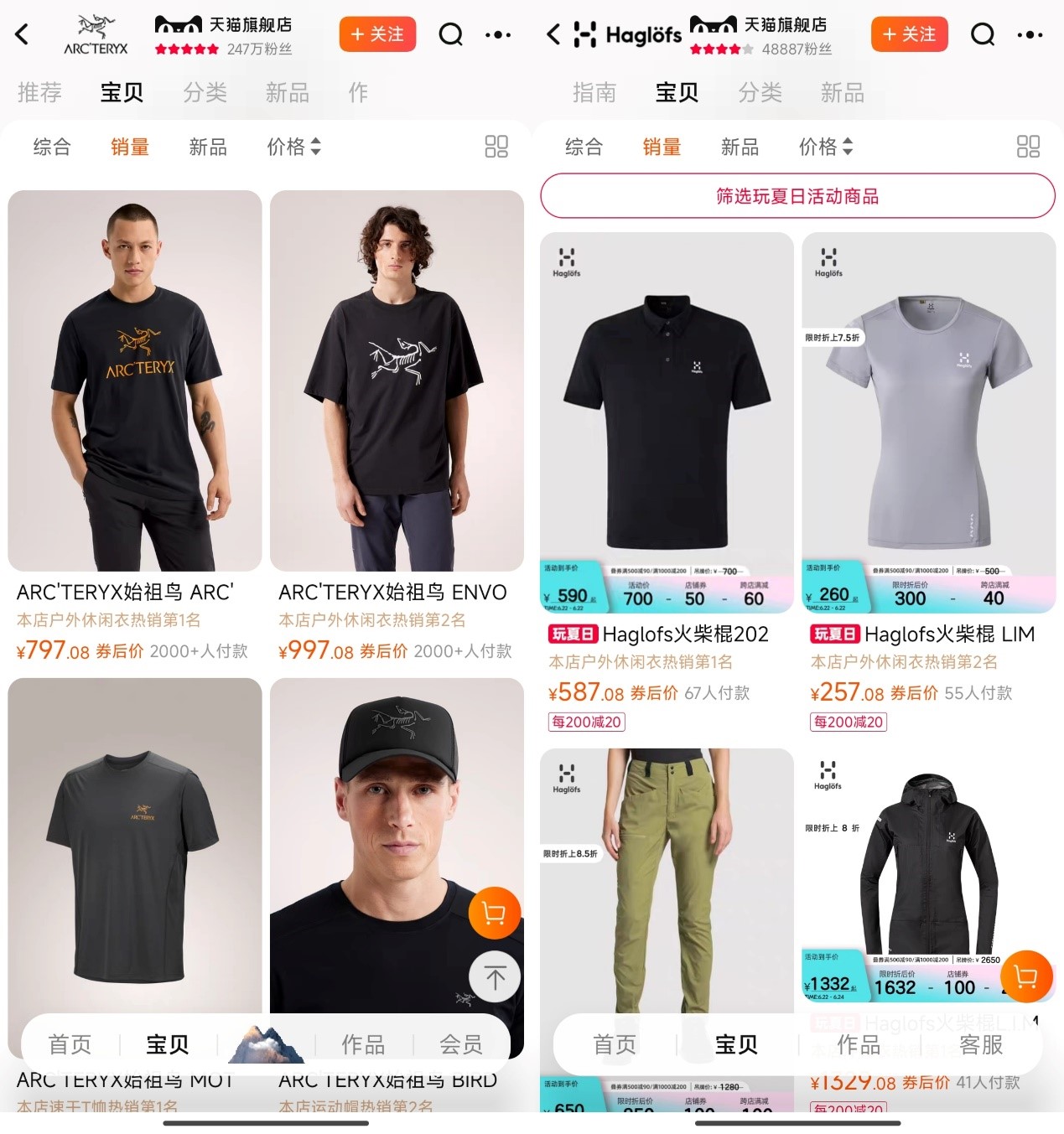The image size is (1064, 1134).
Task: Follow the Haglöfs store via 关注 button
Action: pyautogui.click(x=909, y=34)
